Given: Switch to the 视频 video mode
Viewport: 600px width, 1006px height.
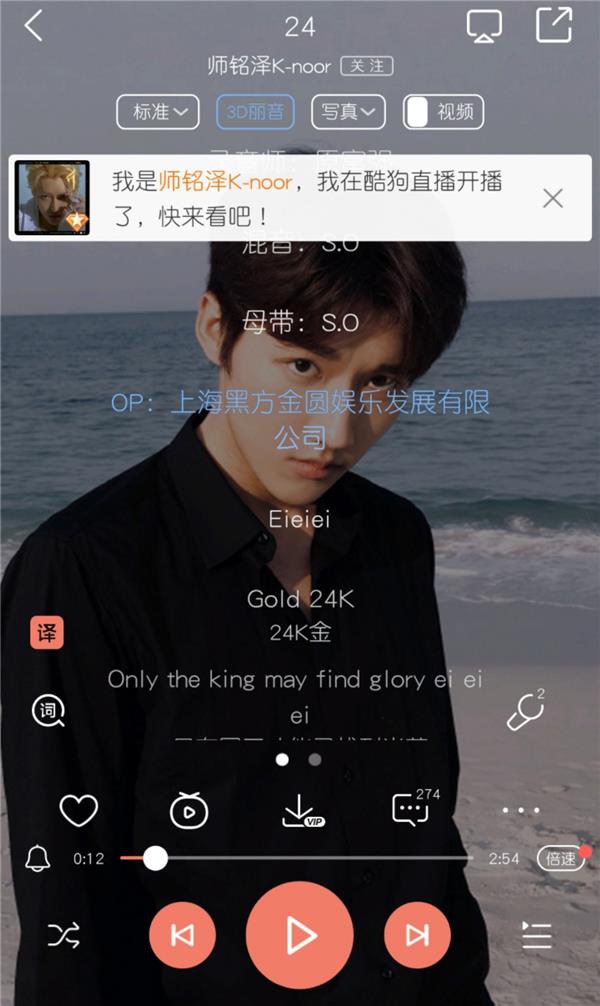Looking at the screenshot, I should click(443, 112).
